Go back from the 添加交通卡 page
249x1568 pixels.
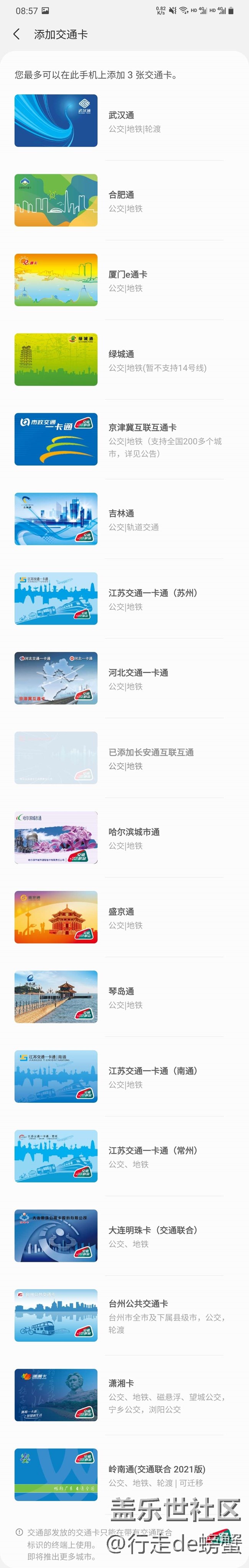(16, 35)
